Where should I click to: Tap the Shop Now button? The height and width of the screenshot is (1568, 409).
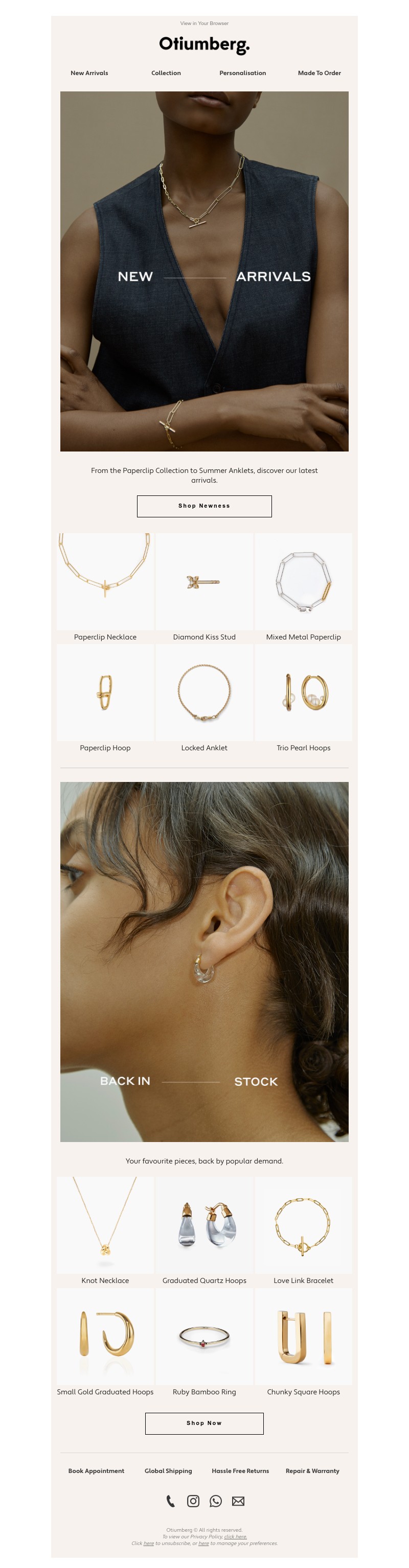point(203,1424)
